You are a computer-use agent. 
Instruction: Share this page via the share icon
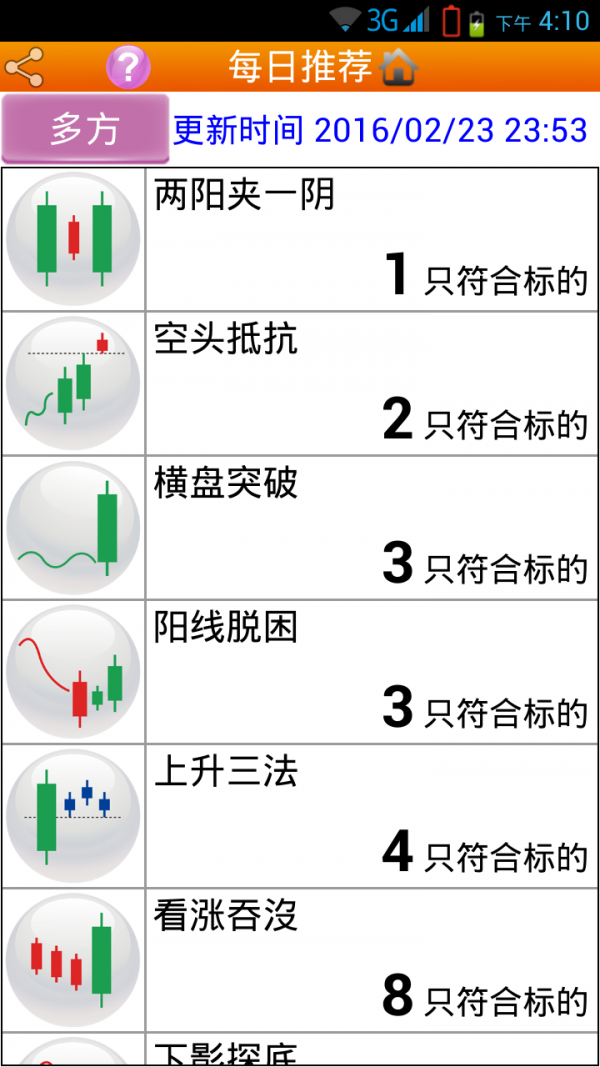[24, 67]
